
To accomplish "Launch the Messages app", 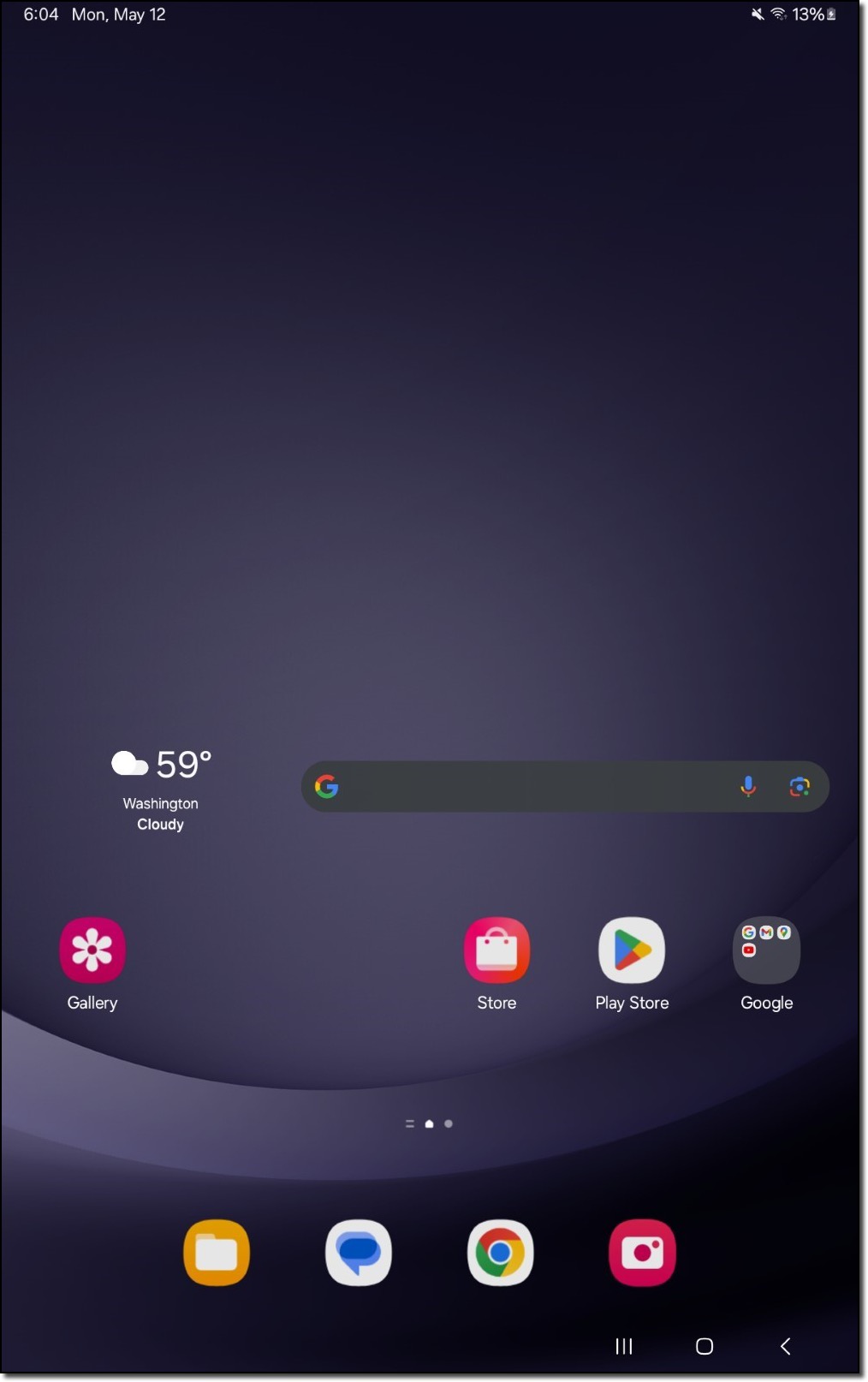I will pyautogui.click(x=359, y=1253).
